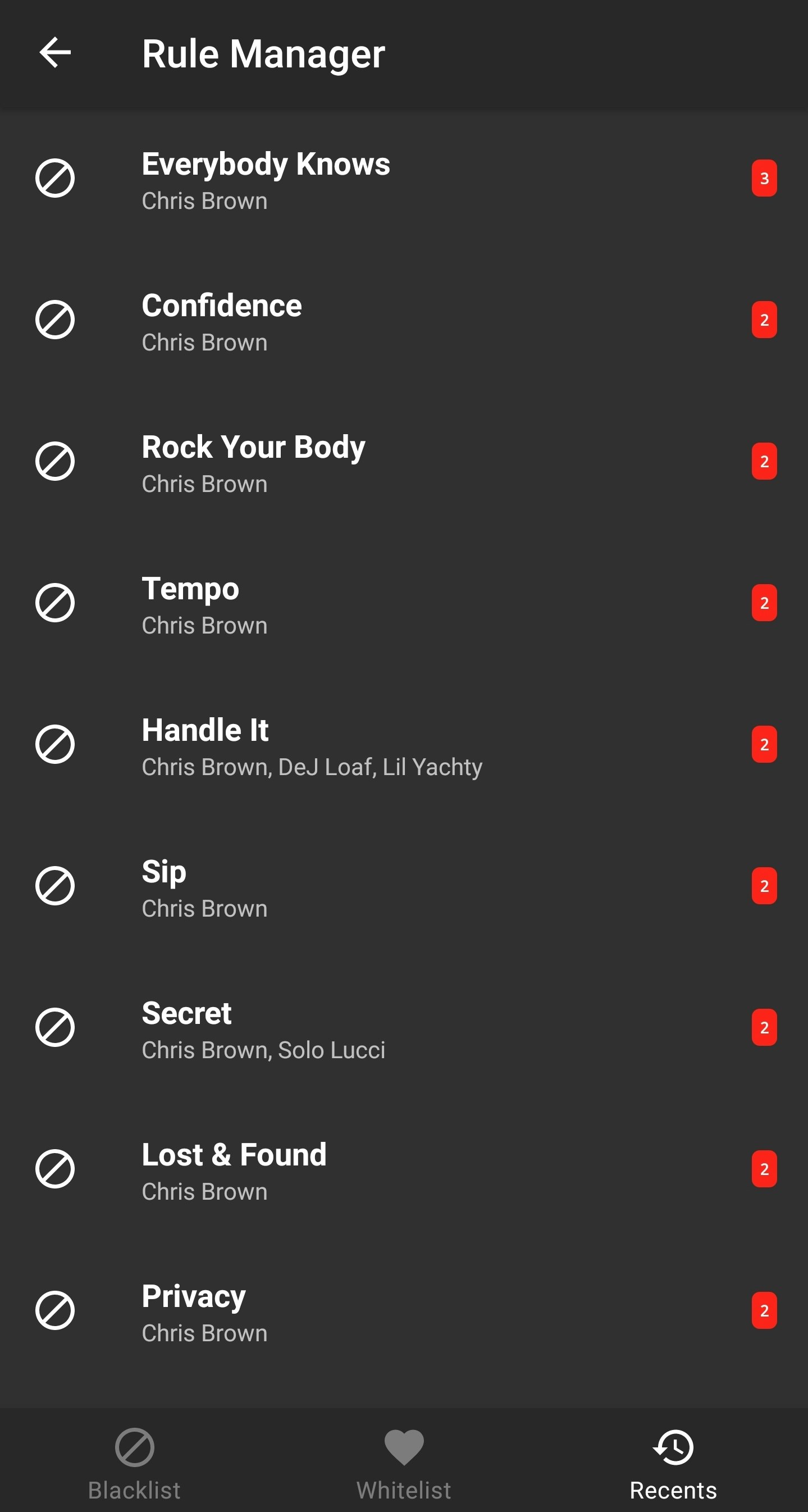This screenshot has width=808, height=1512.
Task: Tap the block icon beside Confidence
Action: [x=55, y=320]
